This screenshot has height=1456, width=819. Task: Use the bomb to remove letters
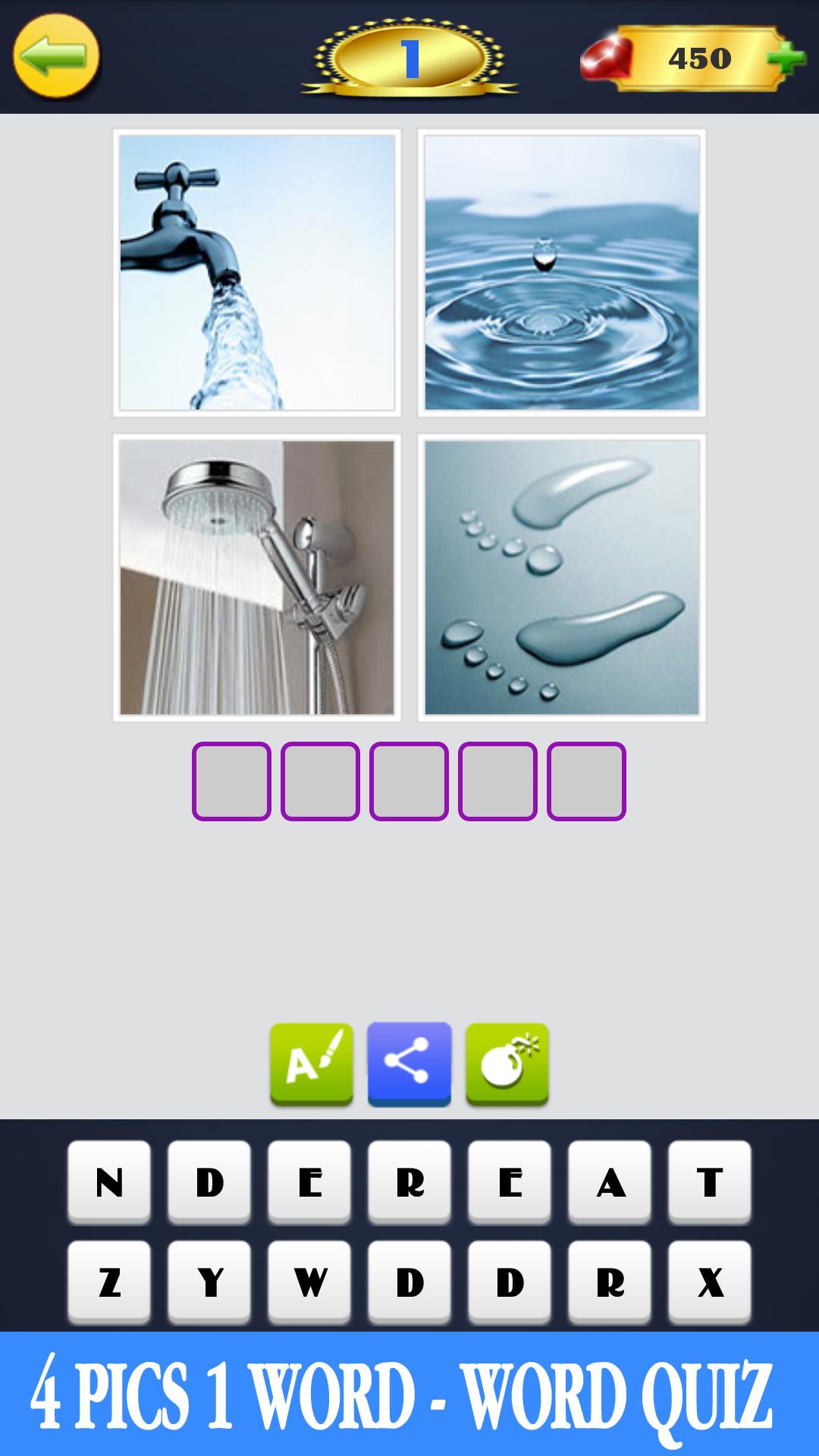point(507,1064)
